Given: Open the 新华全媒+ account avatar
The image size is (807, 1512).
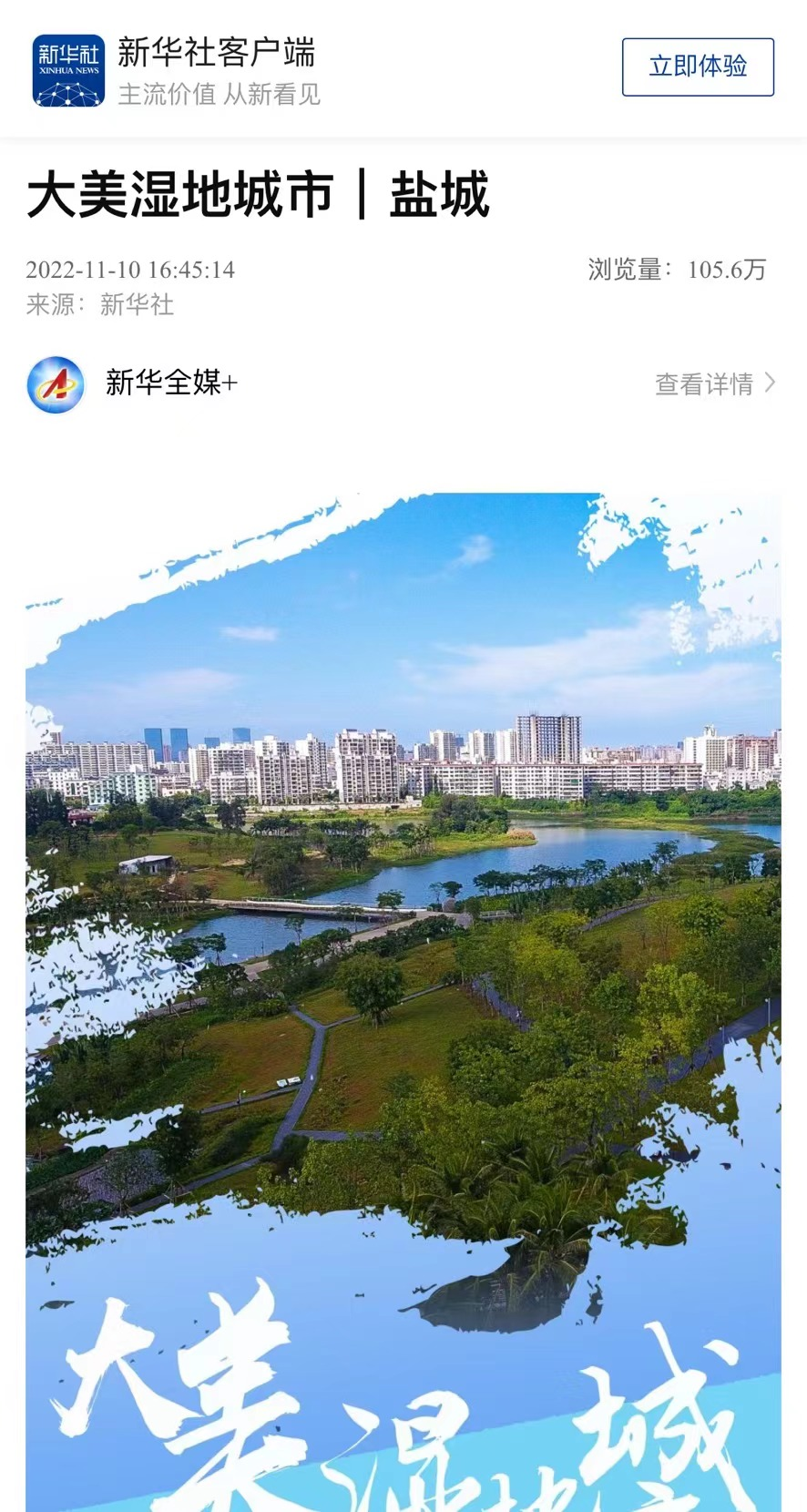Looking at the screenshot, I should 56,384.
